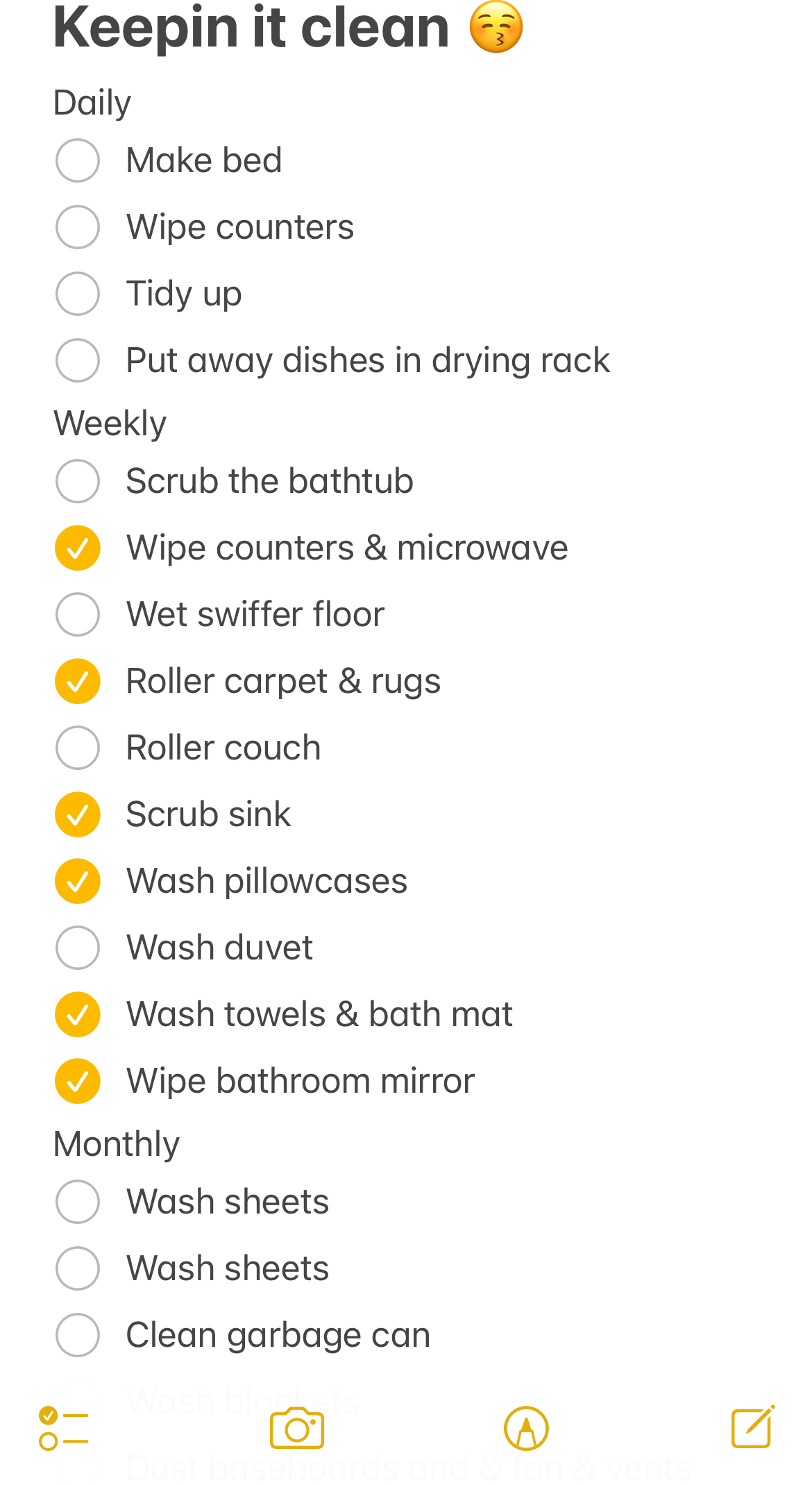
Task: Check off Make bed
Action: coord(78,160)
